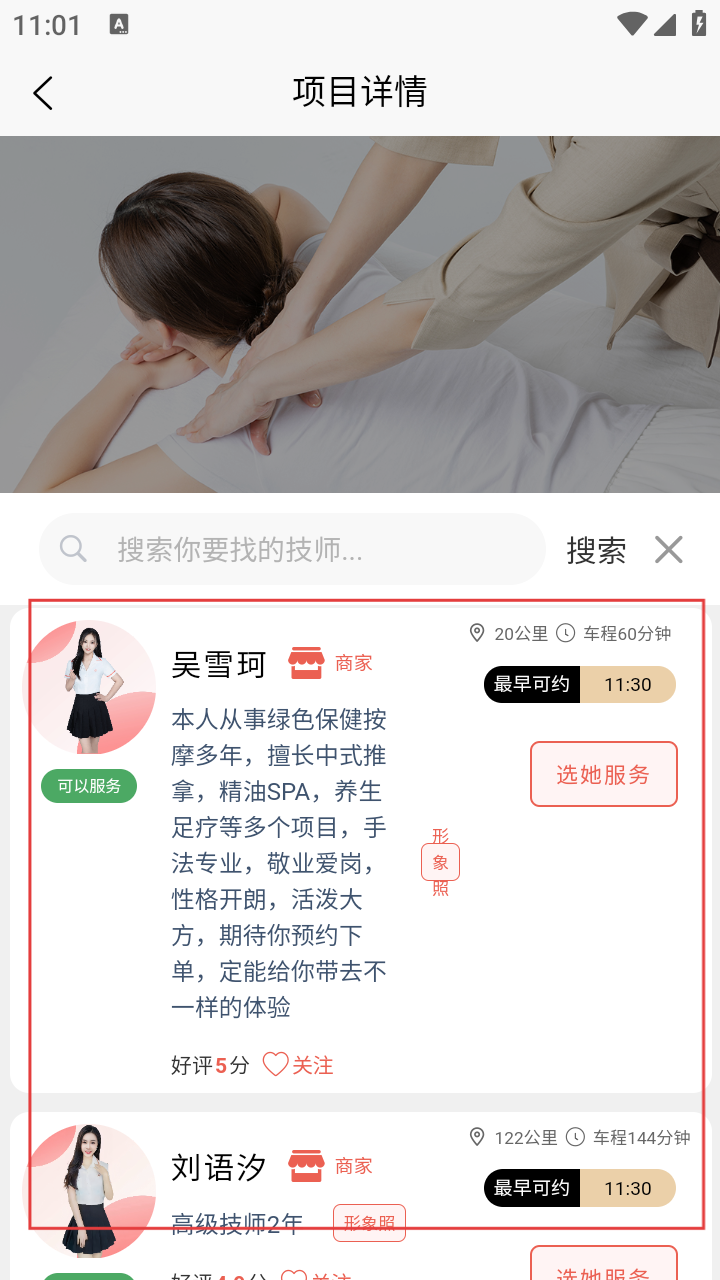
Task: Select 吴雪珂 with 选她服务 button
Action: coord(603,774)
